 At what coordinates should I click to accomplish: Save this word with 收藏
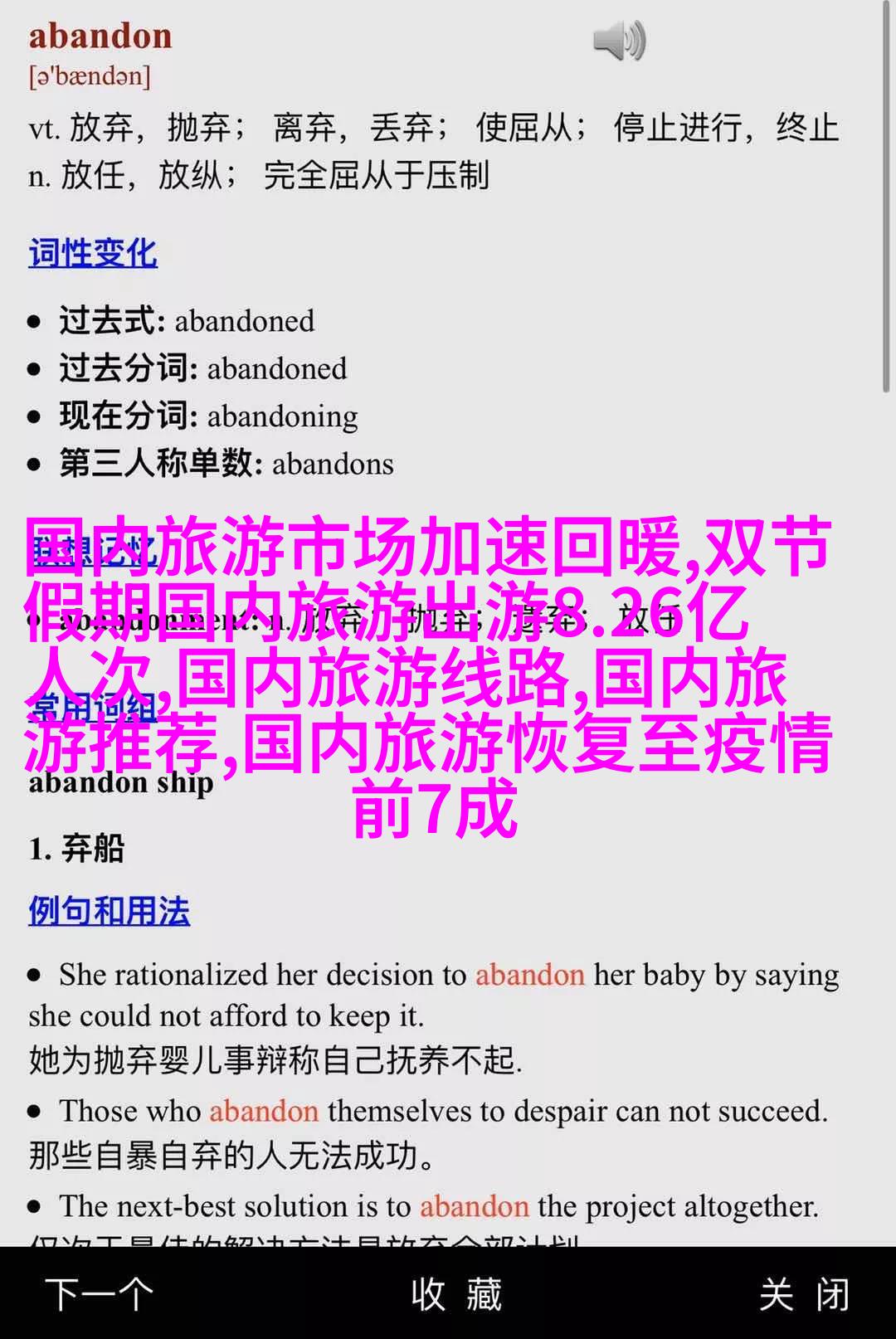pyautogui.click(x=456, y=1294)
